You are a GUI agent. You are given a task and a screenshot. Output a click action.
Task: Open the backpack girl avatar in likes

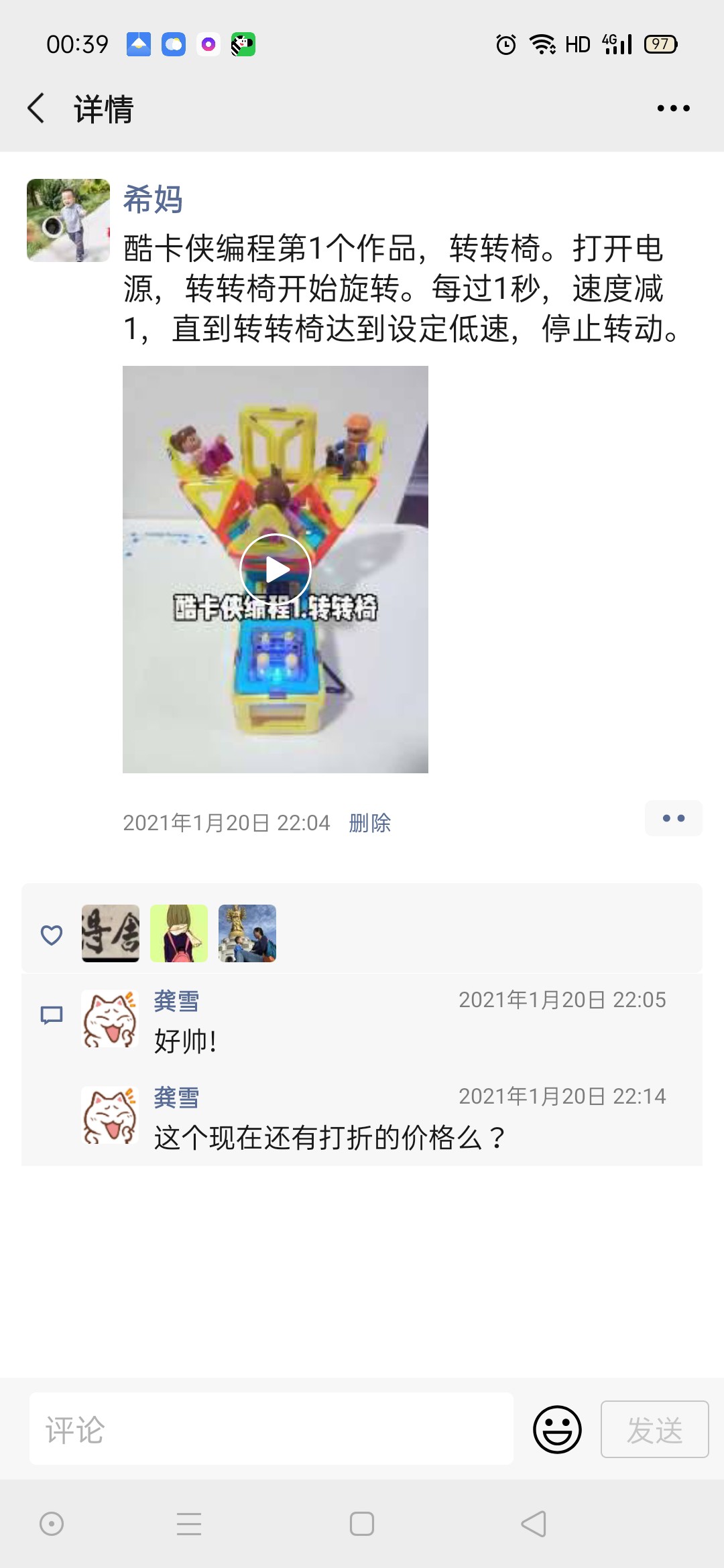point(179,933)
